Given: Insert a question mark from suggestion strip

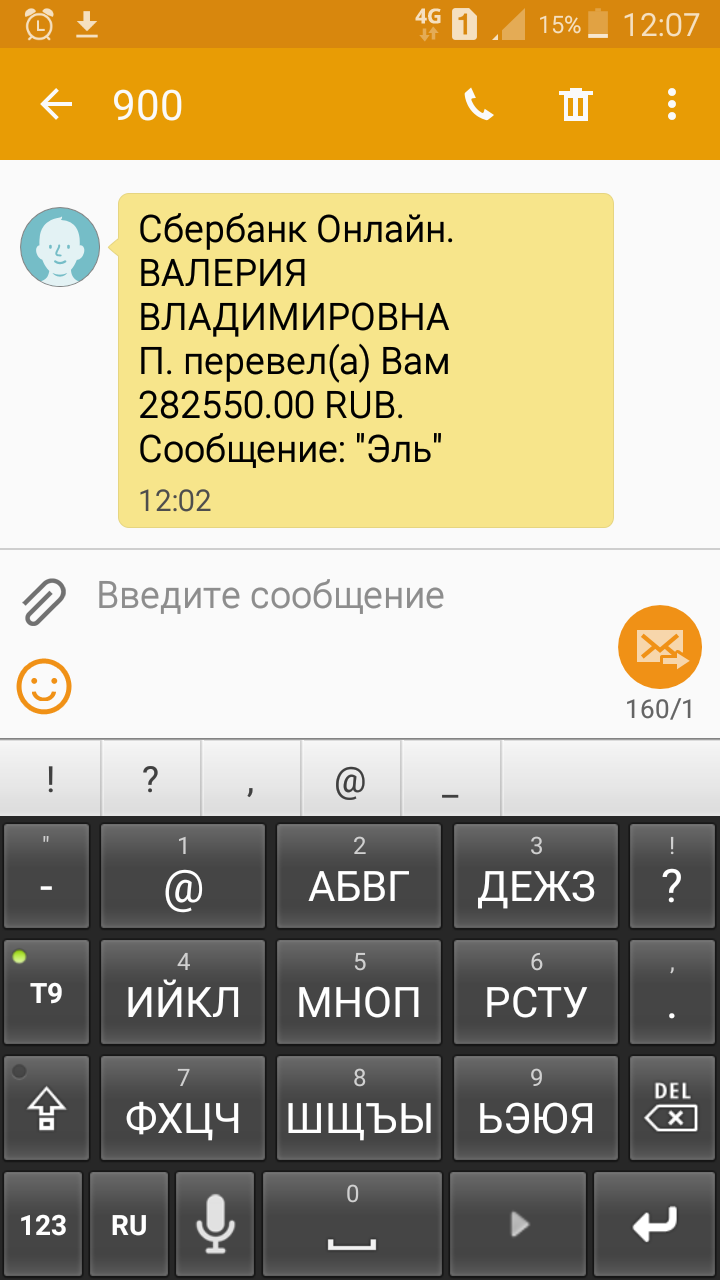Looking at the screenshot, I should (x=150, y=780).
